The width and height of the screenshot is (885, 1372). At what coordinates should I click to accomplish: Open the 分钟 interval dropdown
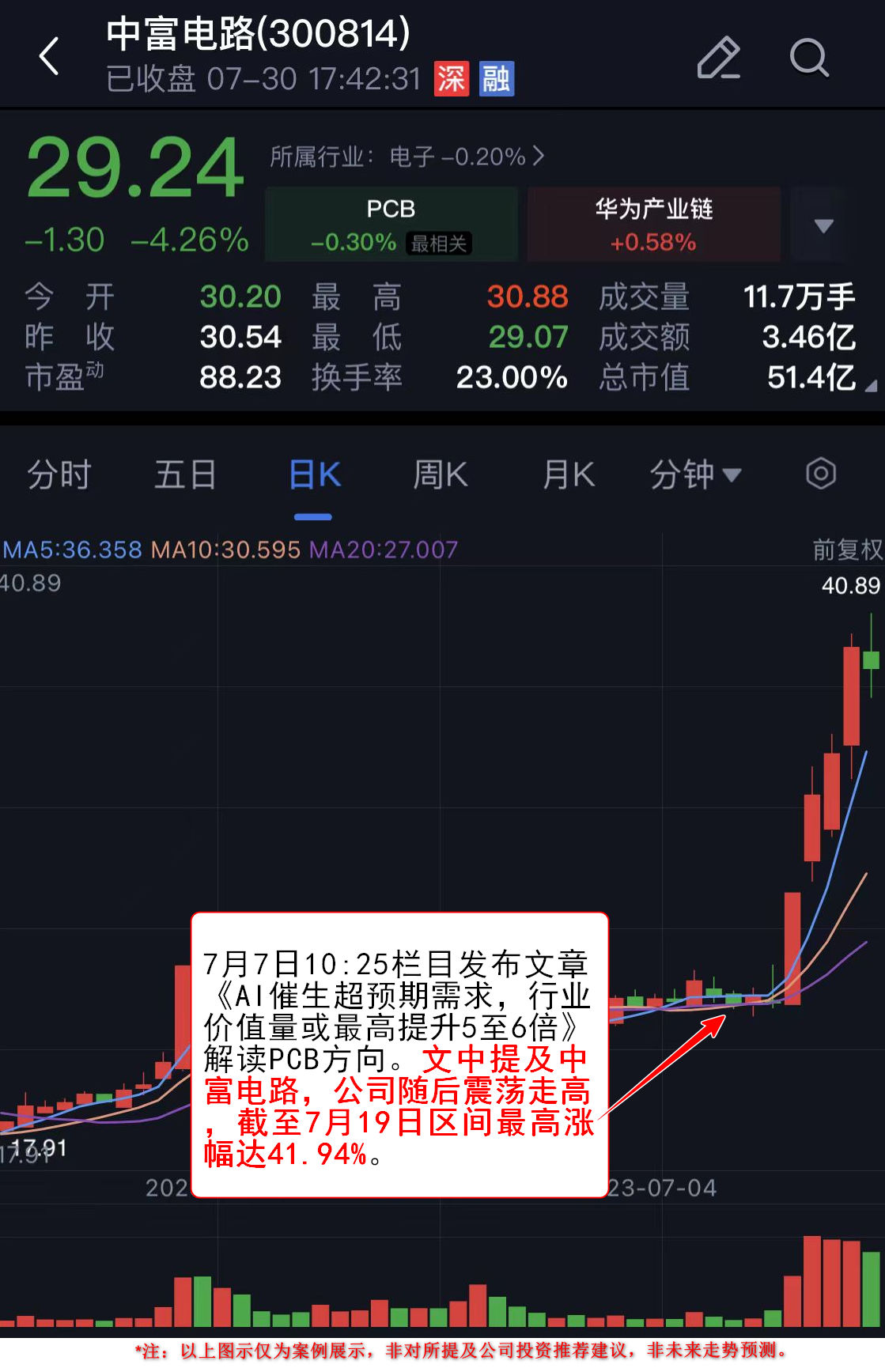[695, 475]
